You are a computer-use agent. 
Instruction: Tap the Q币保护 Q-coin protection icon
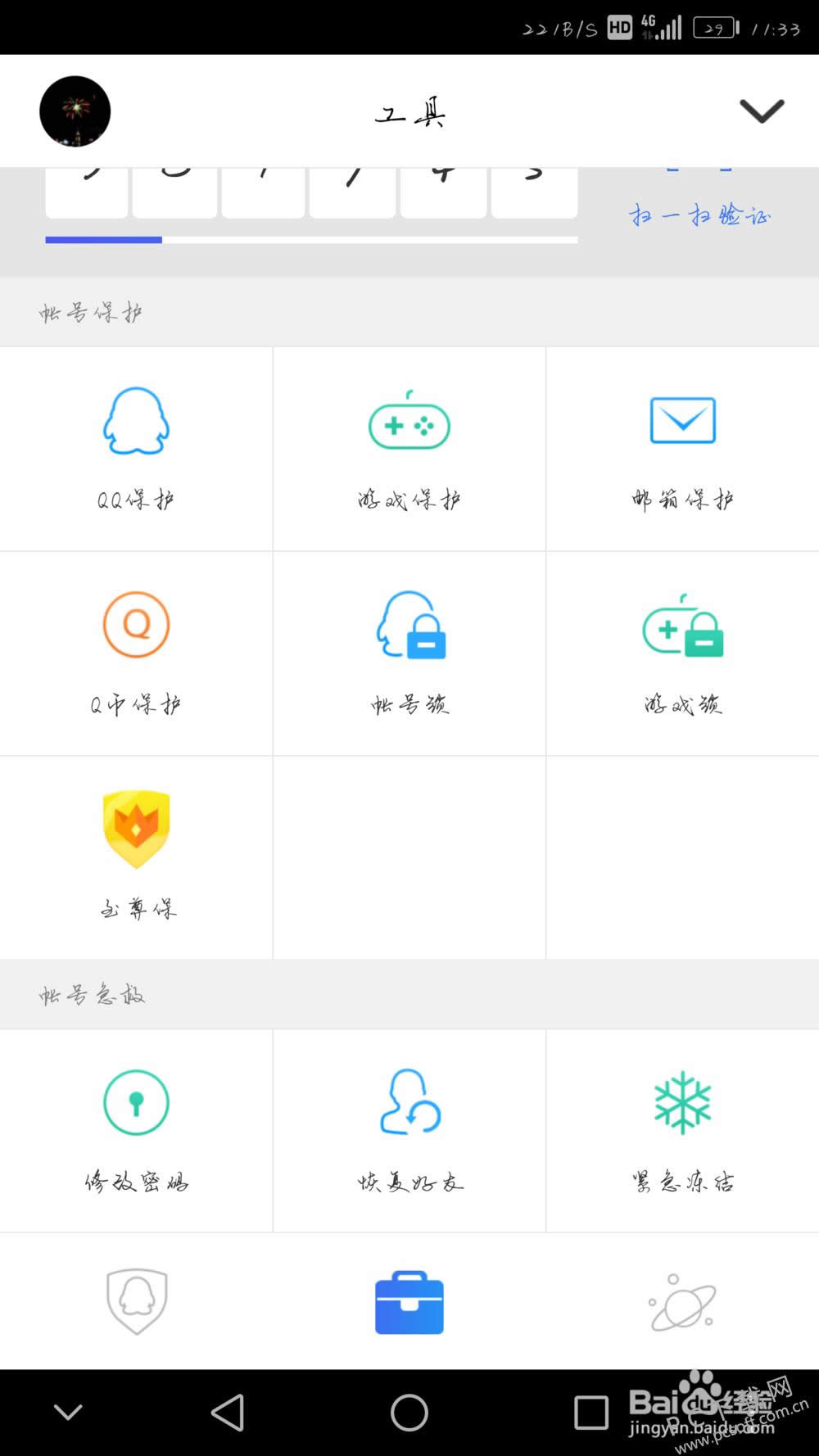coord(136,653)
